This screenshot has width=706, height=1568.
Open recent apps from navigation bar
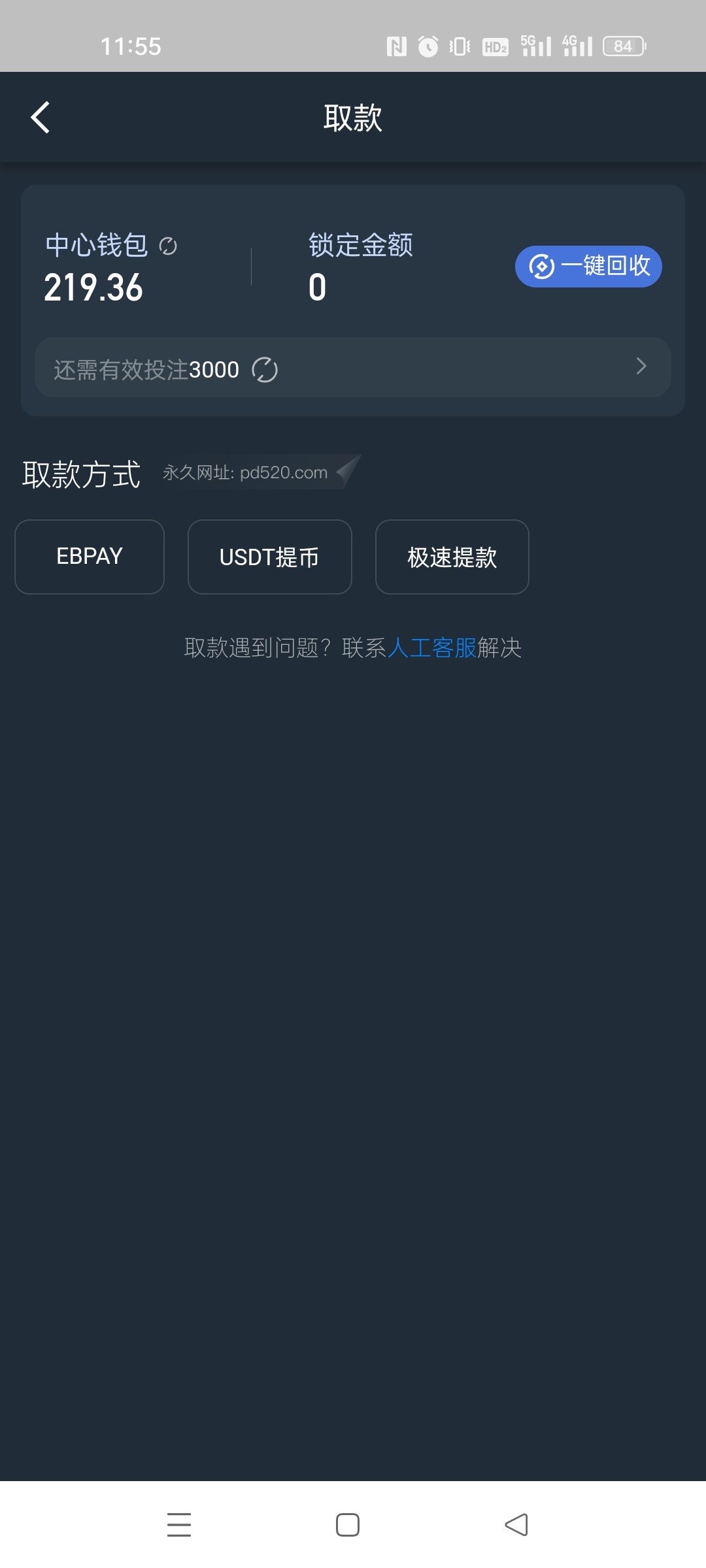pos(179,1524)
